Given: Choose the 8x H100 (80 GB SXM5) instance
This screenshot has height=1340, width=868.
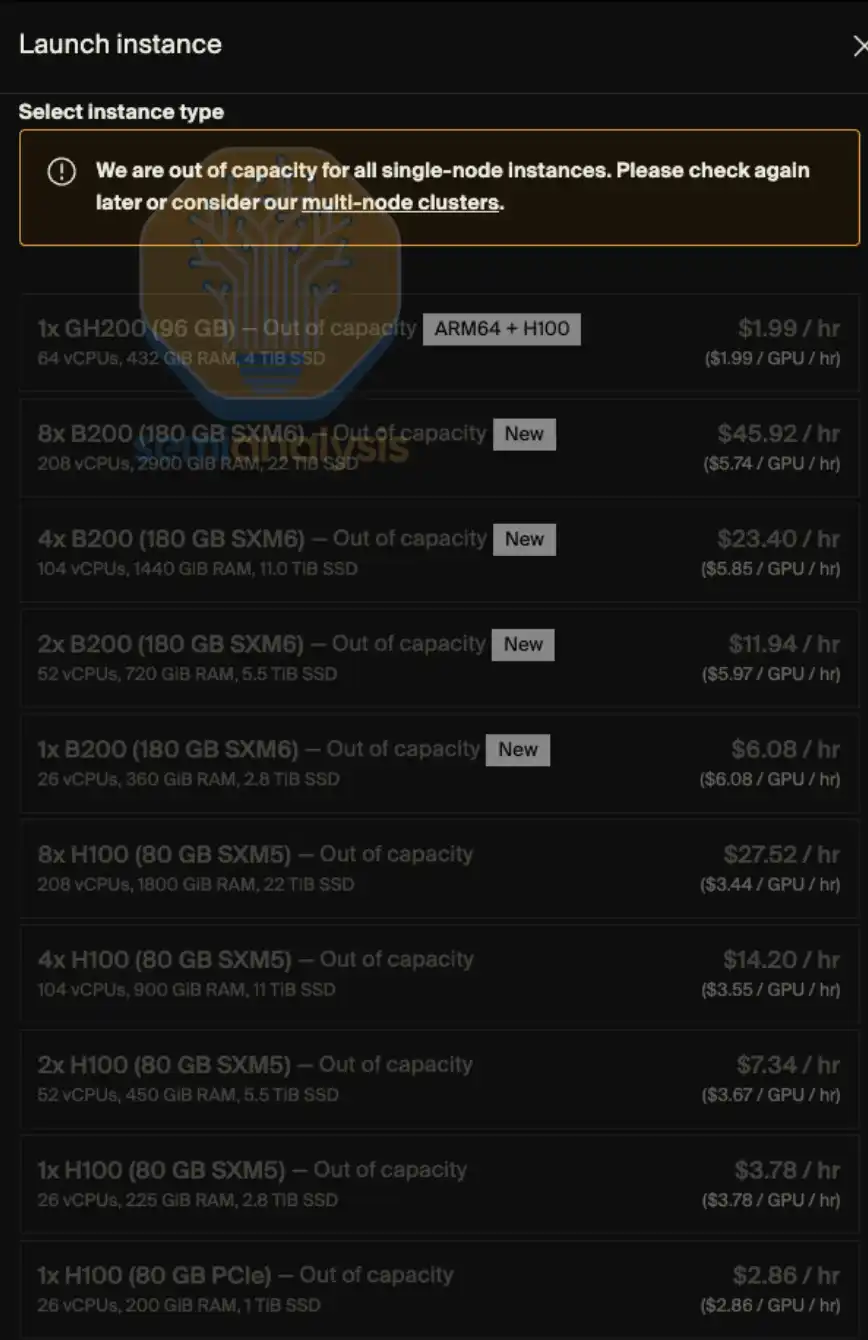Looking at the screenshot, I should [438, 867].
